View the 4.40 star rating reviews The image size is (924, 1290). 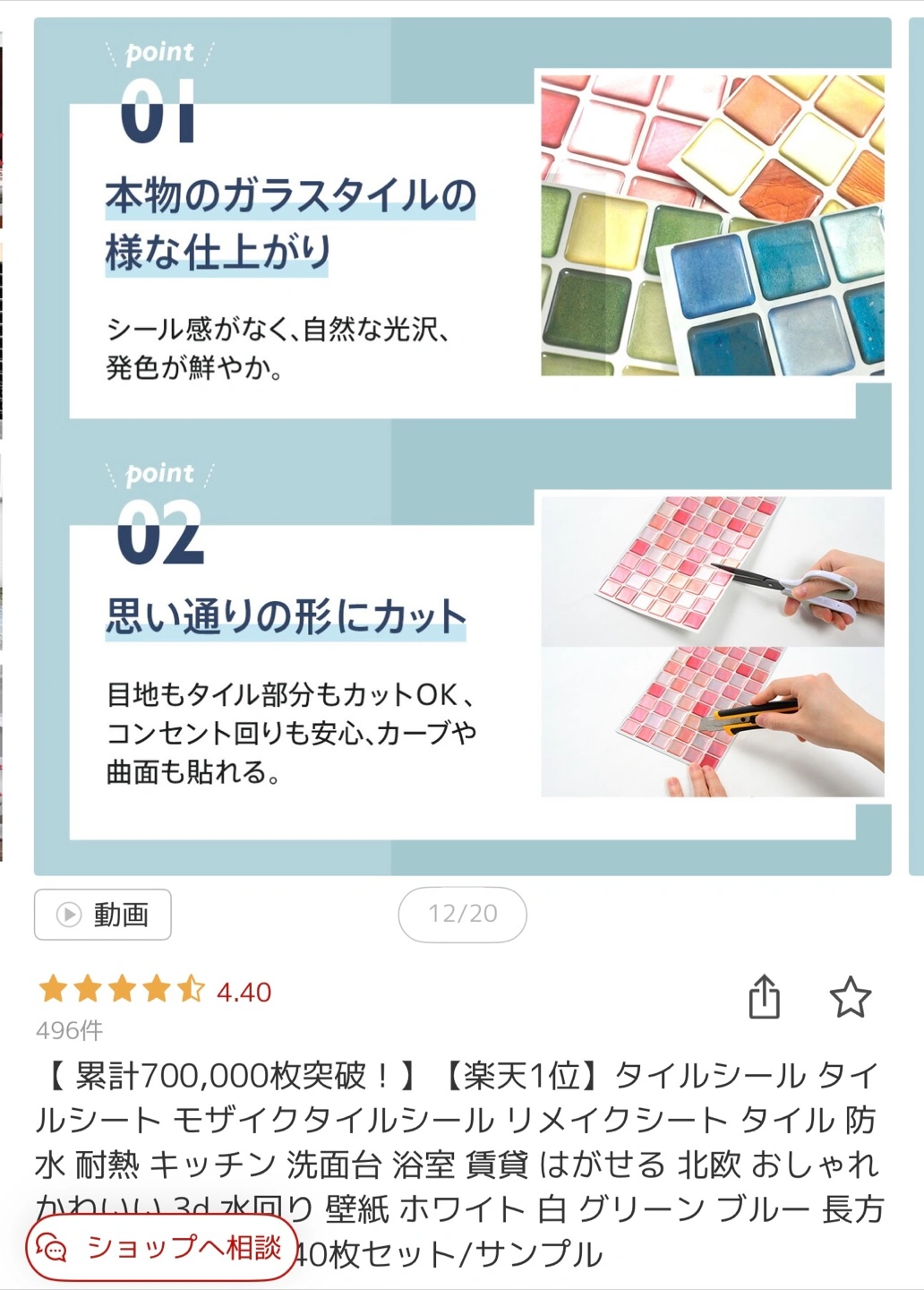point(154,991)
